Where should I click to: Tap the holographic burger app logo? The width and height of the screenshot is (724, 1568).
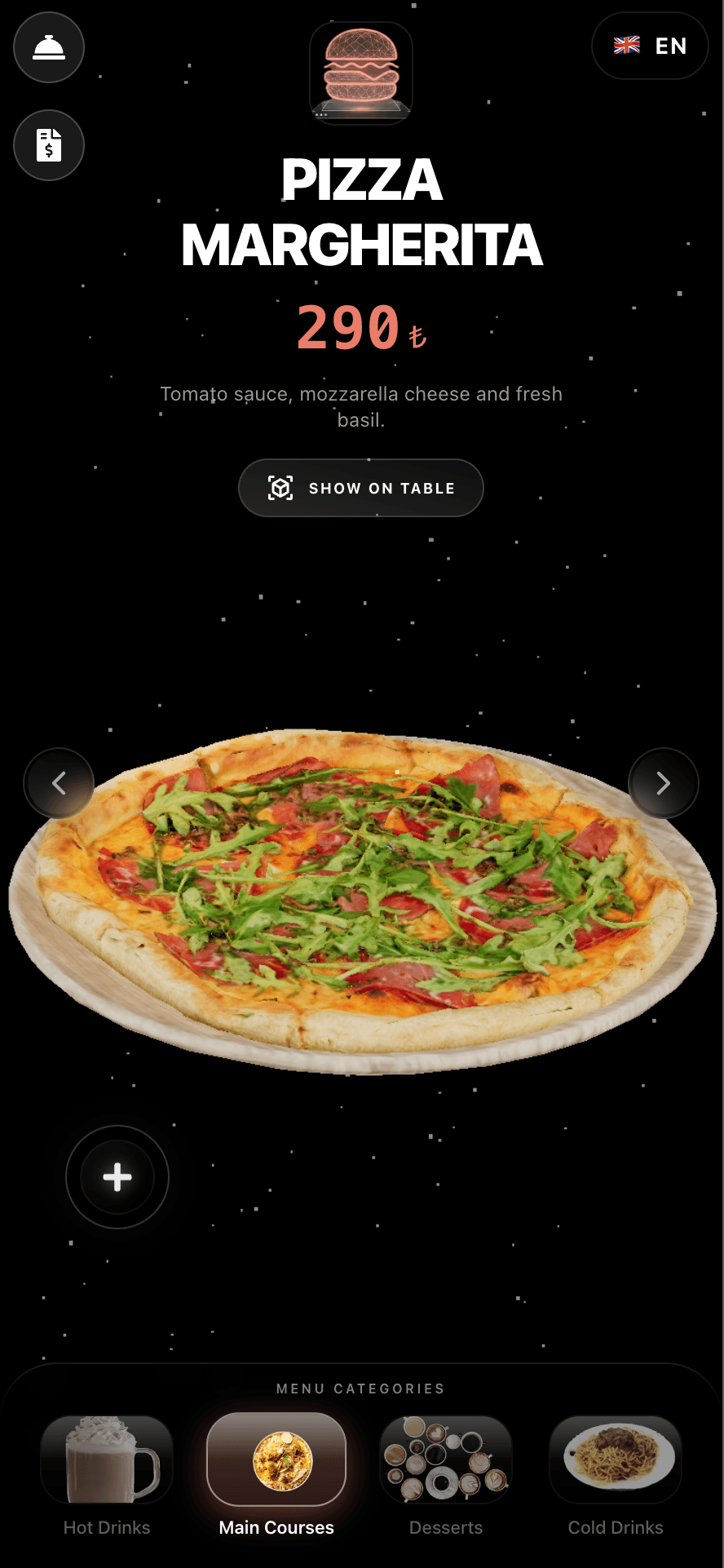[361, 72]
